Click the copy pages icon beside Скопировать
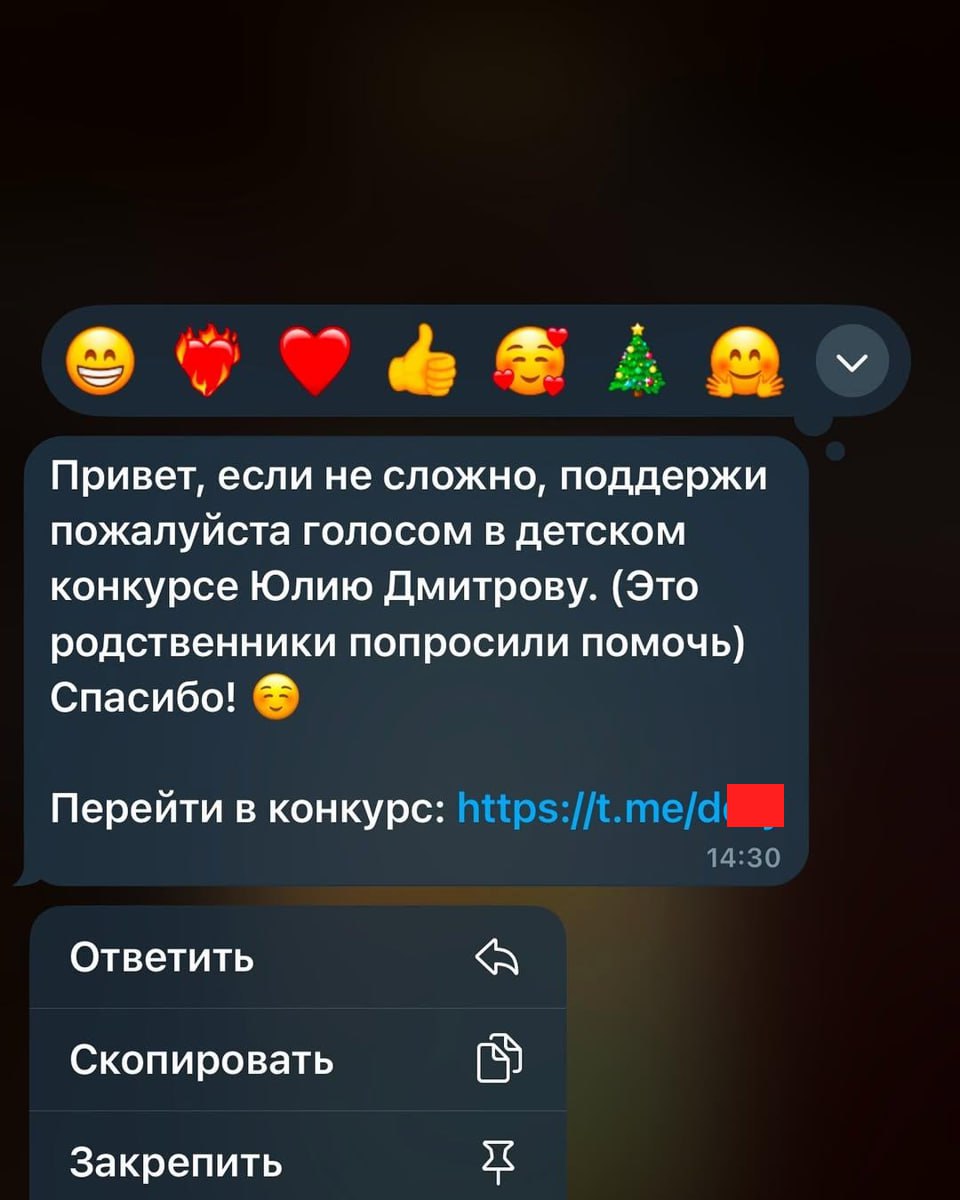 click(501, 1060)
